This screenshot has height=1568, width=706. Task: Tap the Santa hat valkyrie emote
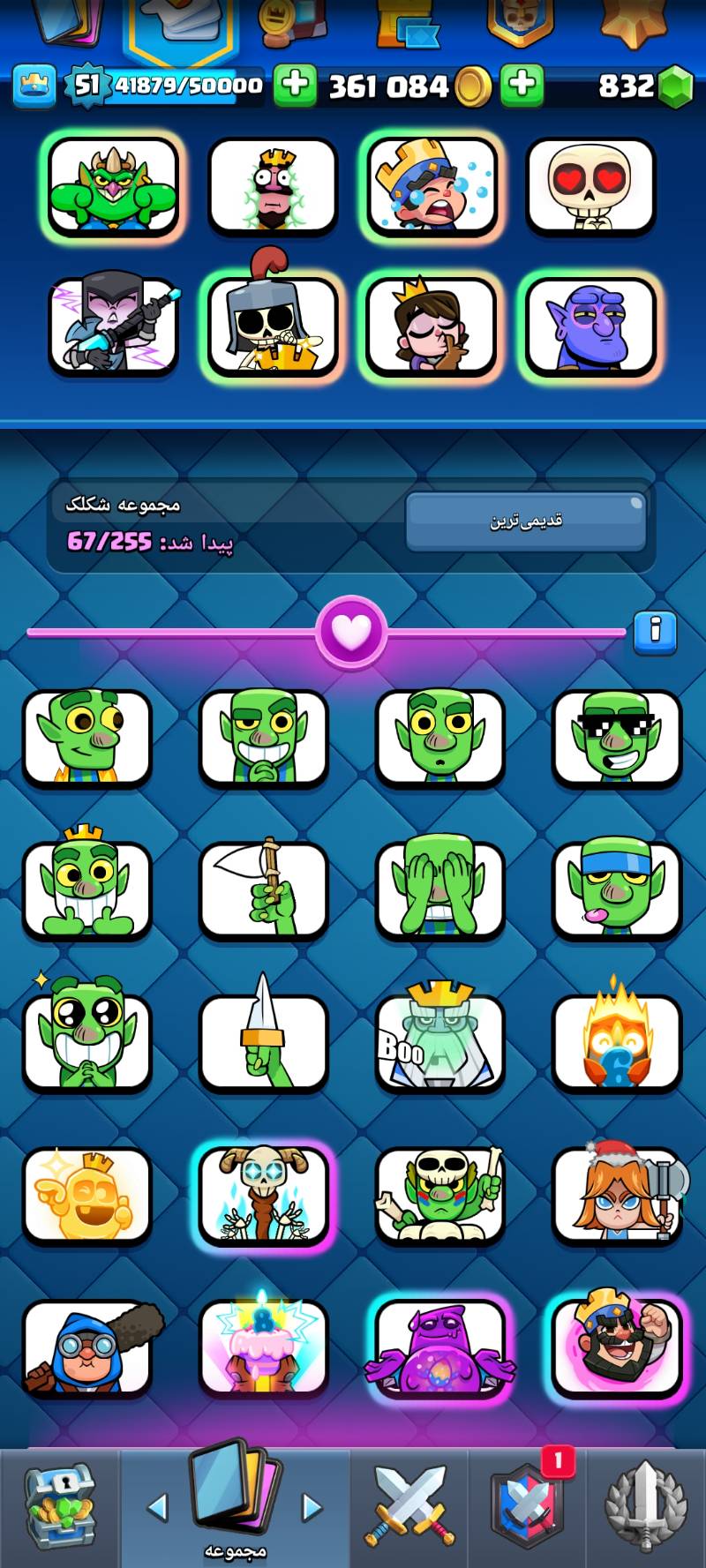pos(617,1196)
